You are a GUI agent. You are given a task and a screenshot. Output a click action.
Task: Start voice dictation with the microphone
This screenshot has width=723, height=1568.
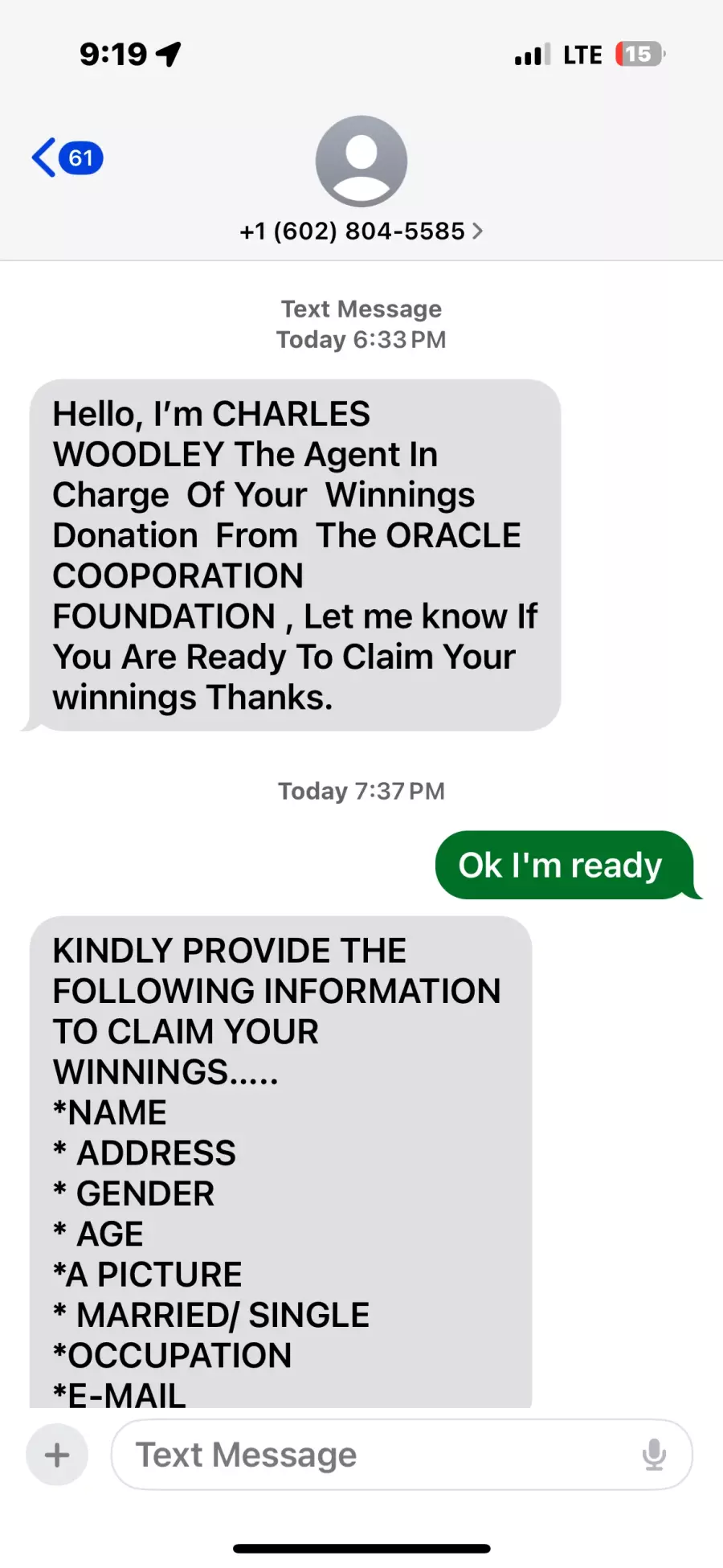654,1455
